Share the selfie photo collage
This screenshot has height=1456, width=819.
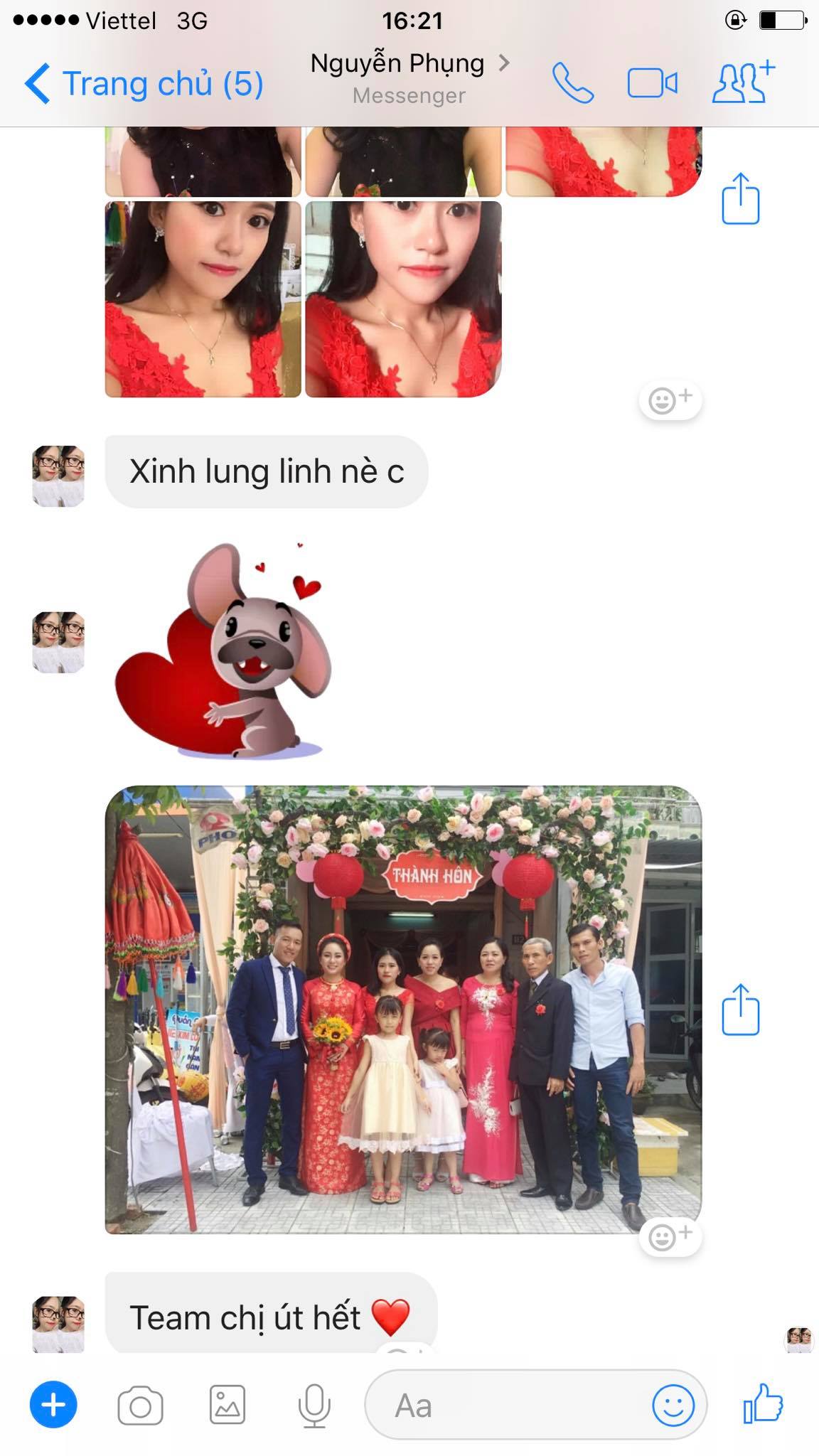[x=741, y=198]
